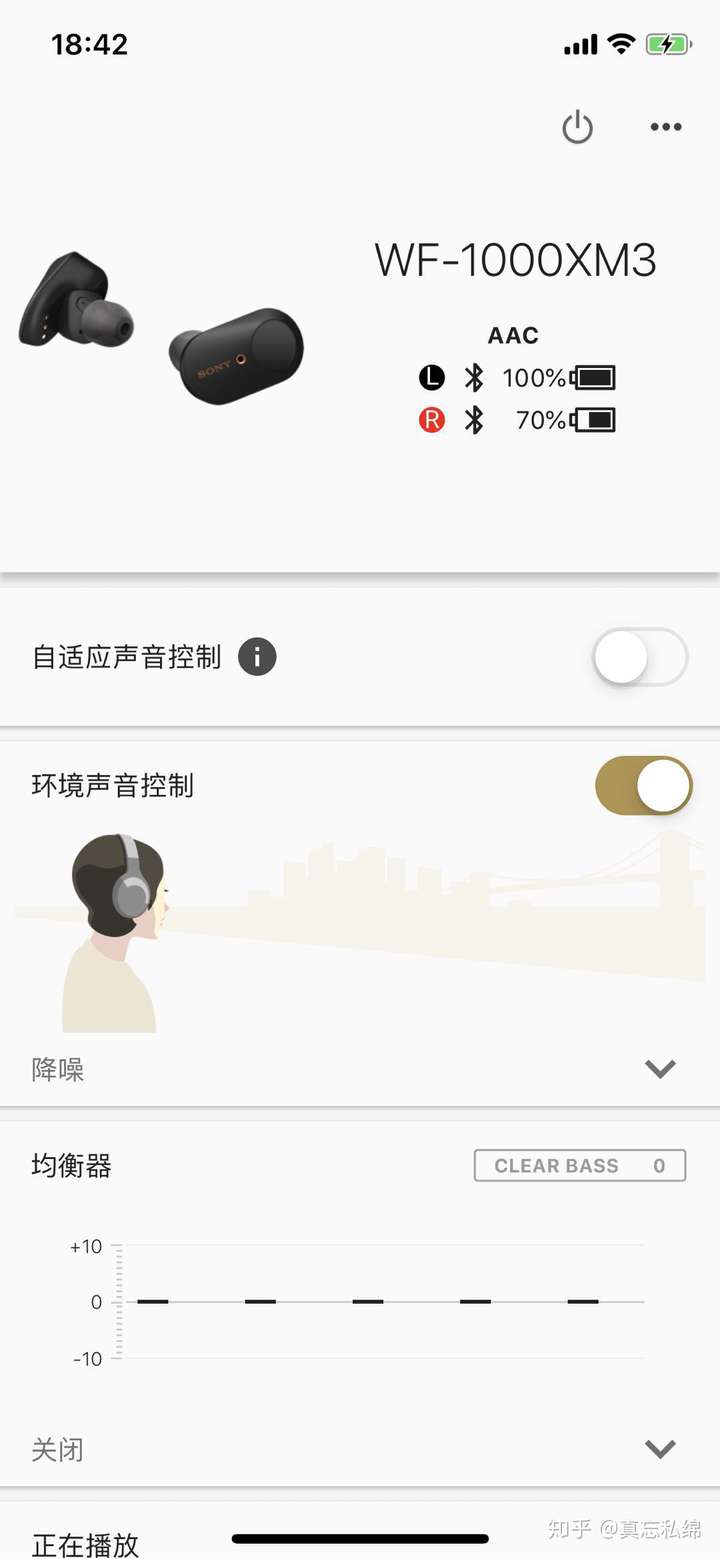The width and height of the screenshot is (720, 1559).
Task: Tap the power icon to disconnect headphones
Action: coord(577,128)
